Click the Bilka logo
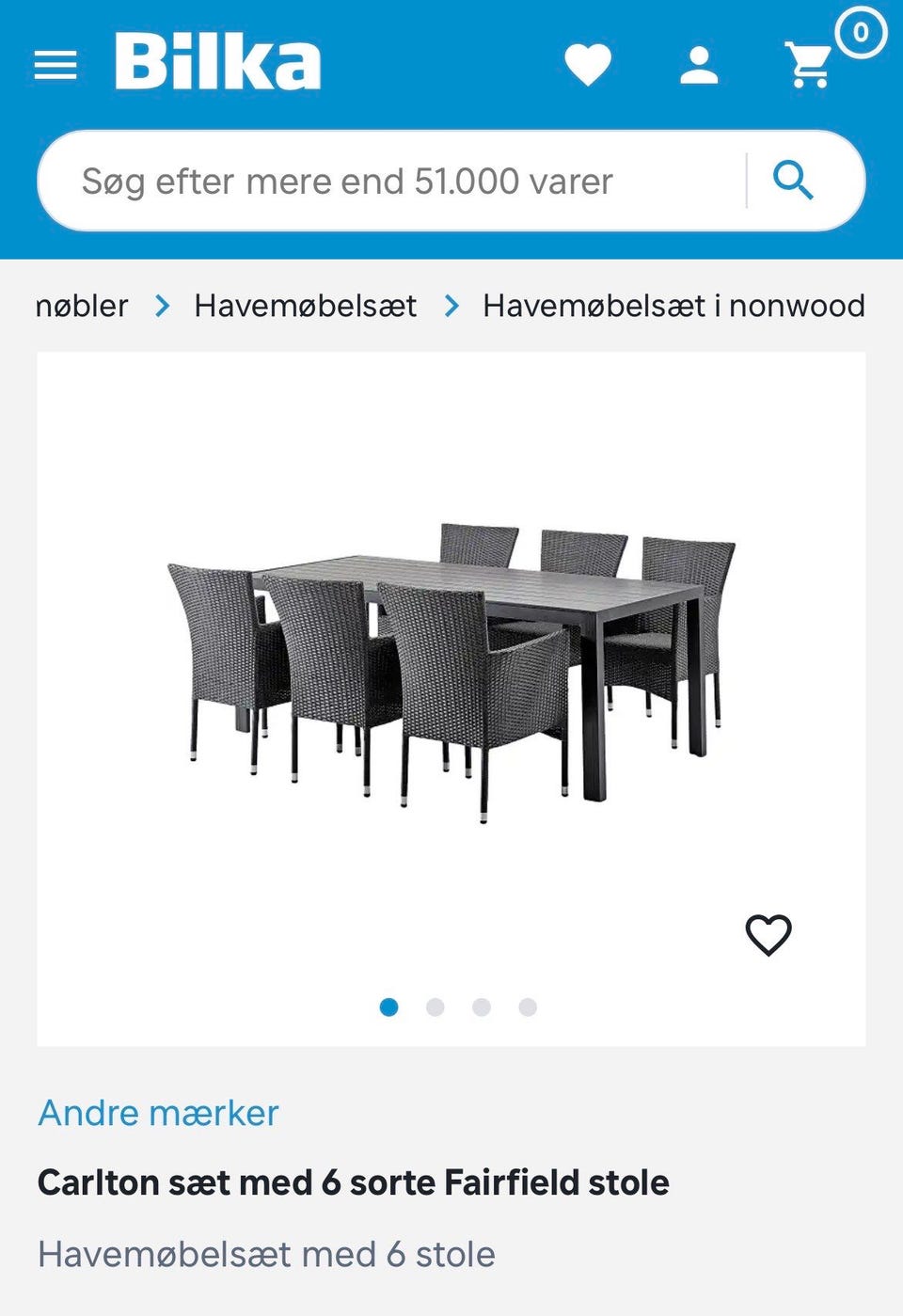The image size is (903, 1316). pos(214,62)
